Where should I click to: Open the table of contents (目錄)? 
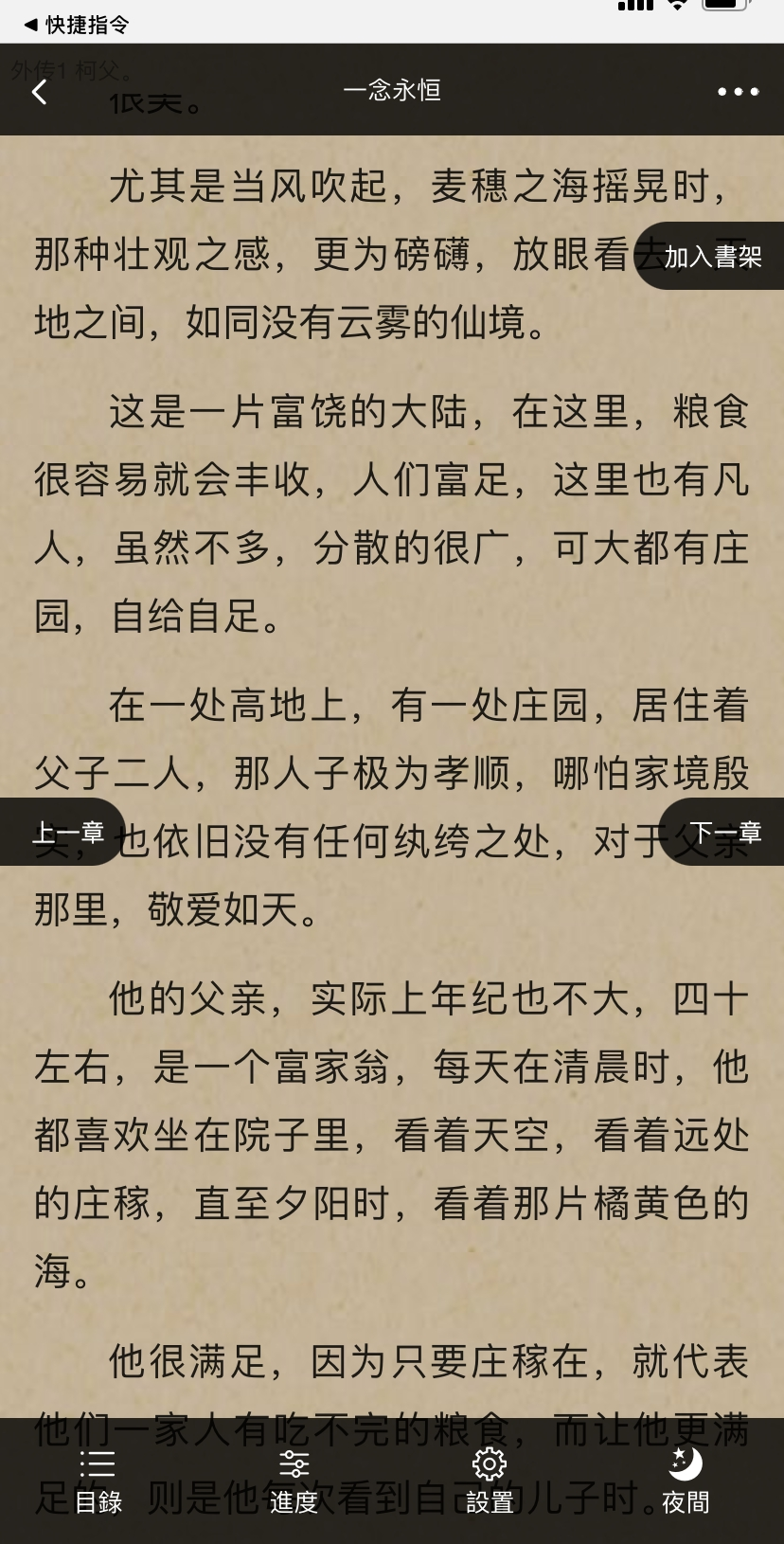click(98, 1481)
